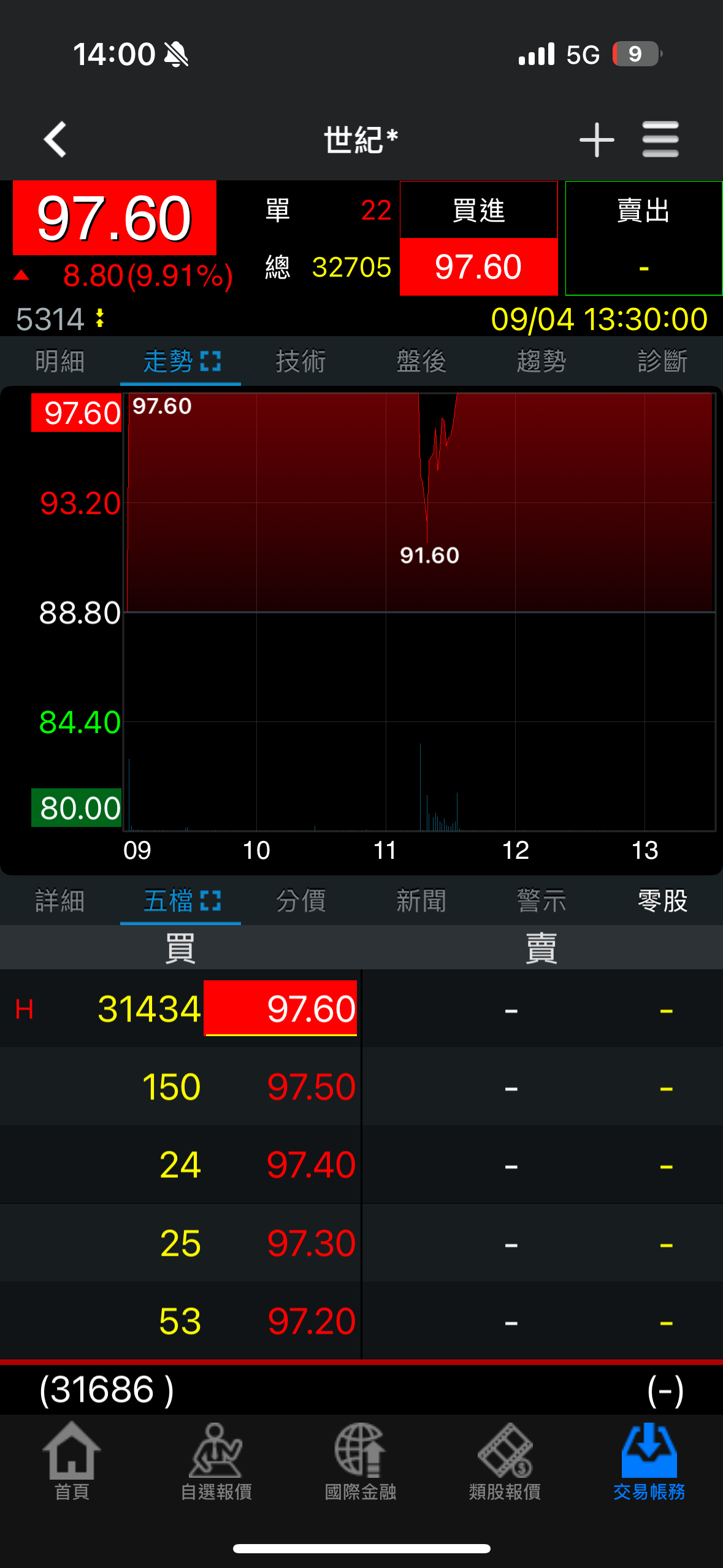This screenshot has width=723, height=1568.
Task: Select the 零股 tab
Action: [x=662, y=901]
